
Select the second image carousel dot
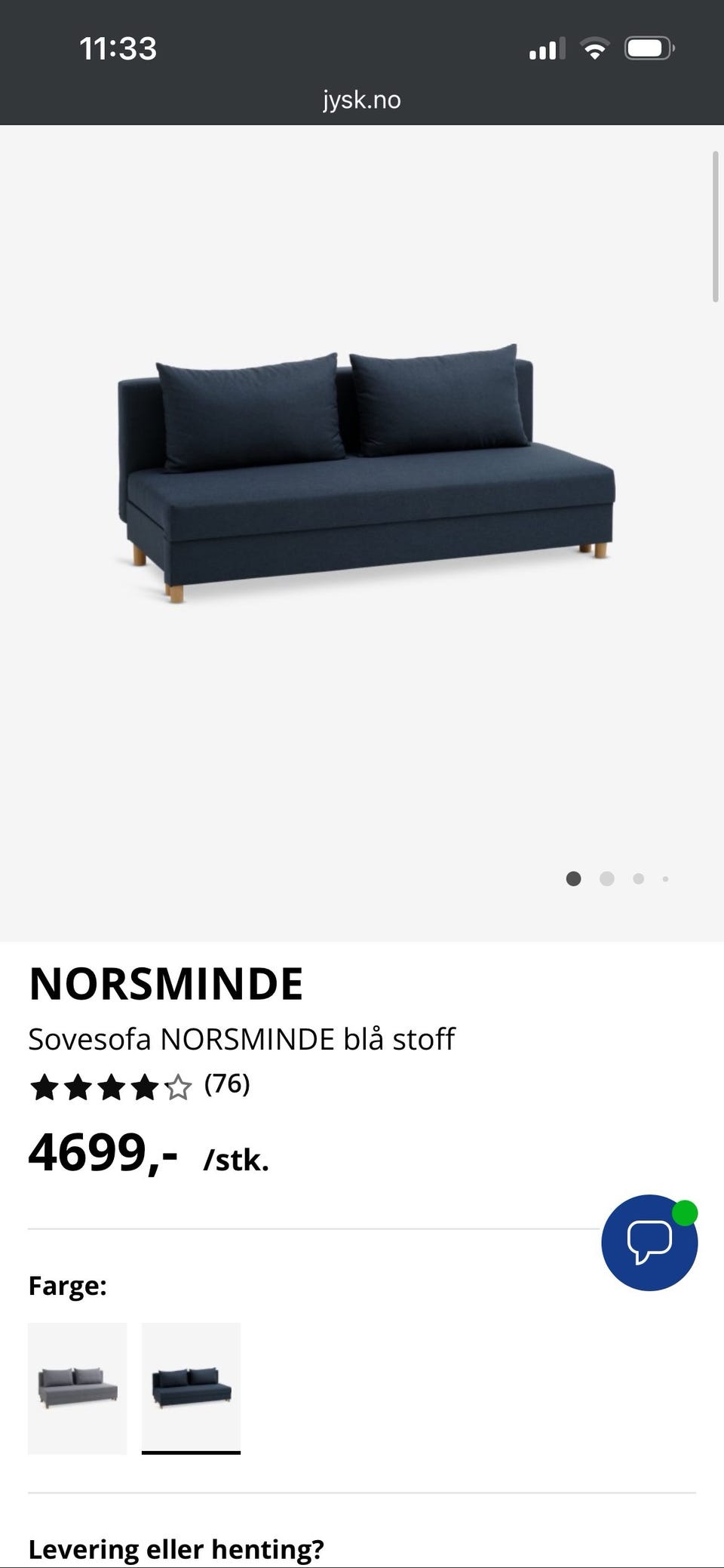pyautogui.click(x=606, y=878)
